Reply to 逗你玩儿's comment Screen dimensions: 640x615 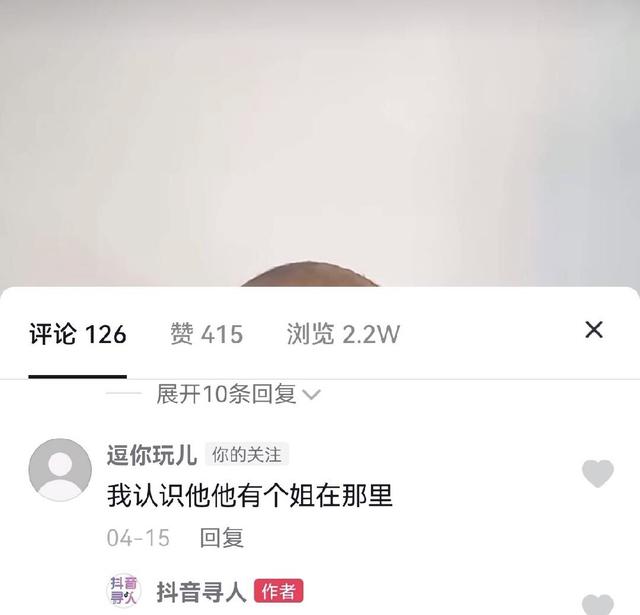click(221, 538)
